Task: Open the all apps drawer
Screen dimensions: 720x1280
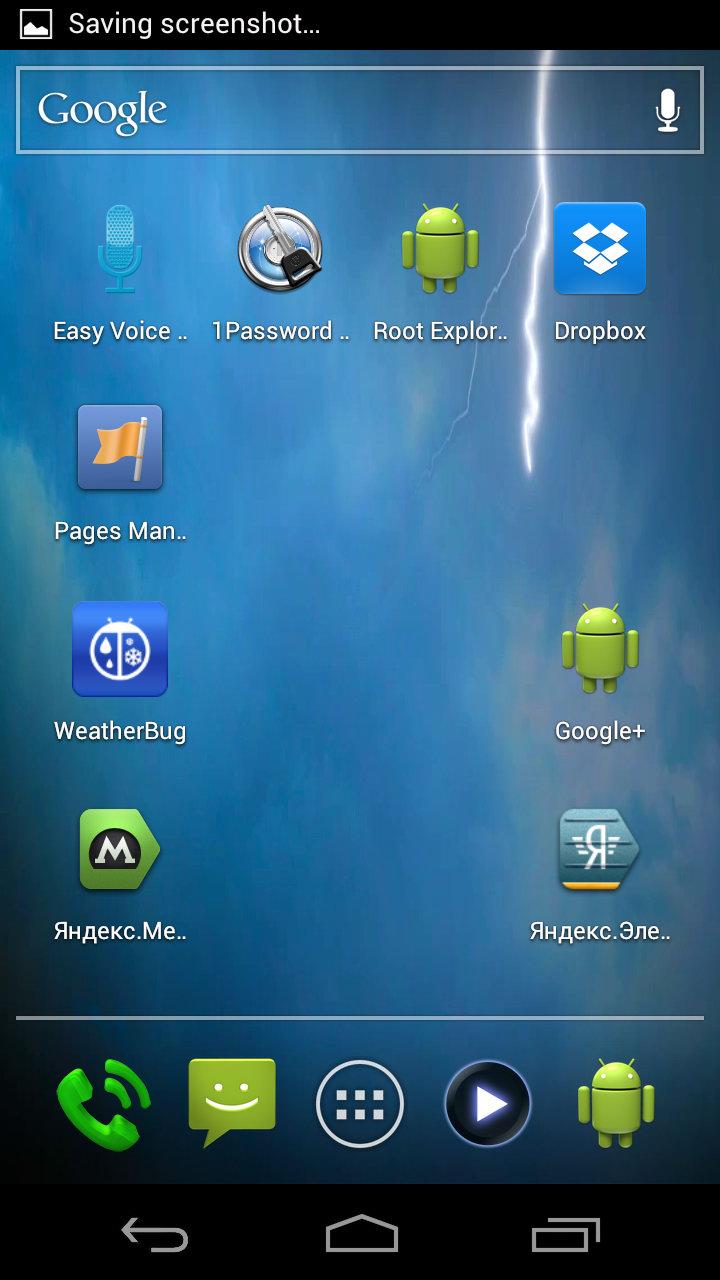Action: [360, 1104]
